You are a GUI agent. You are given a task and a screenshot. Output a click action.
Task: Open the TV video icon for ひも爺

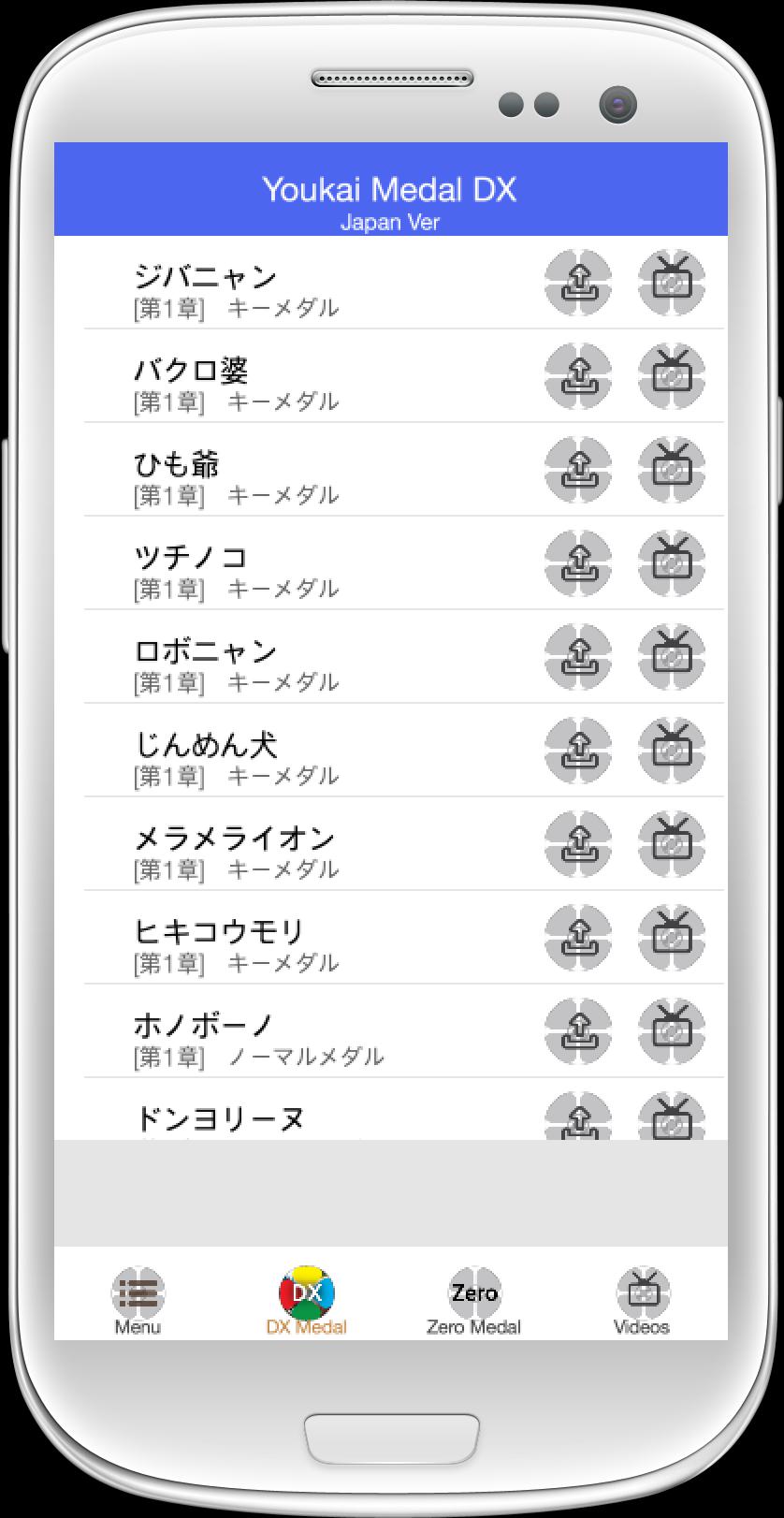coord(671,469)
